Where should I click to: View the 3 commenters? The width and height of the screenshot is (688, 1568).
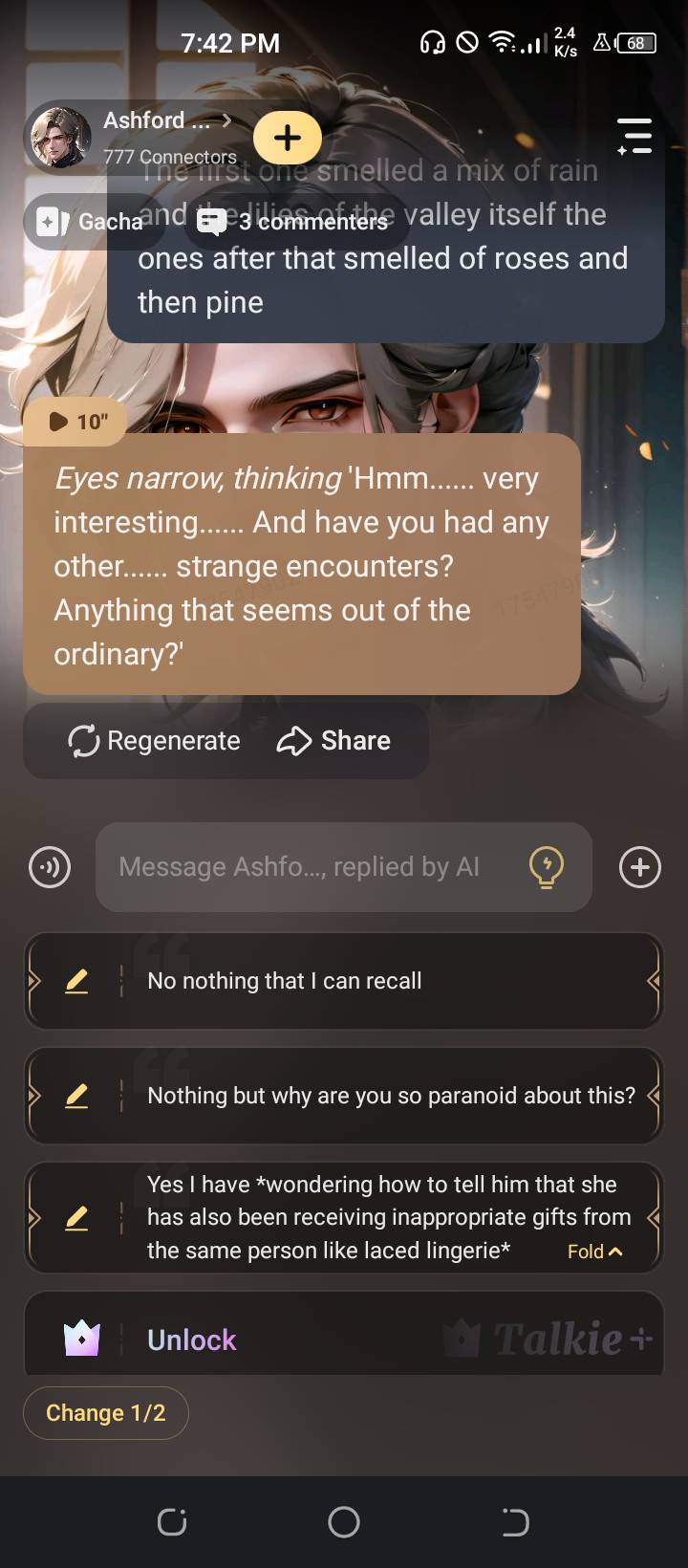point(294,222)
